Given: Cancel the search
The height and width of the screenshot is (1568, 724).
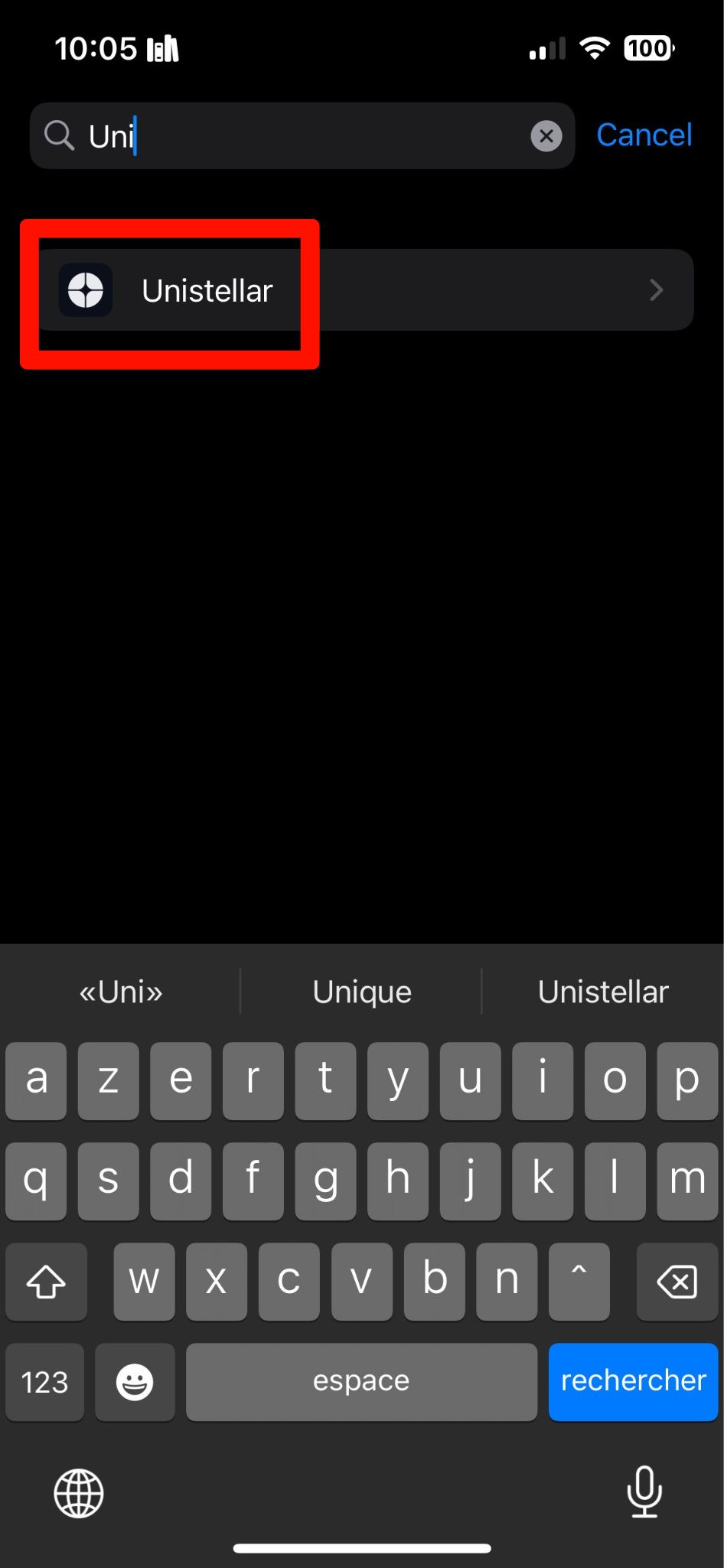Looking at the screenshot, I should (644, 135).
